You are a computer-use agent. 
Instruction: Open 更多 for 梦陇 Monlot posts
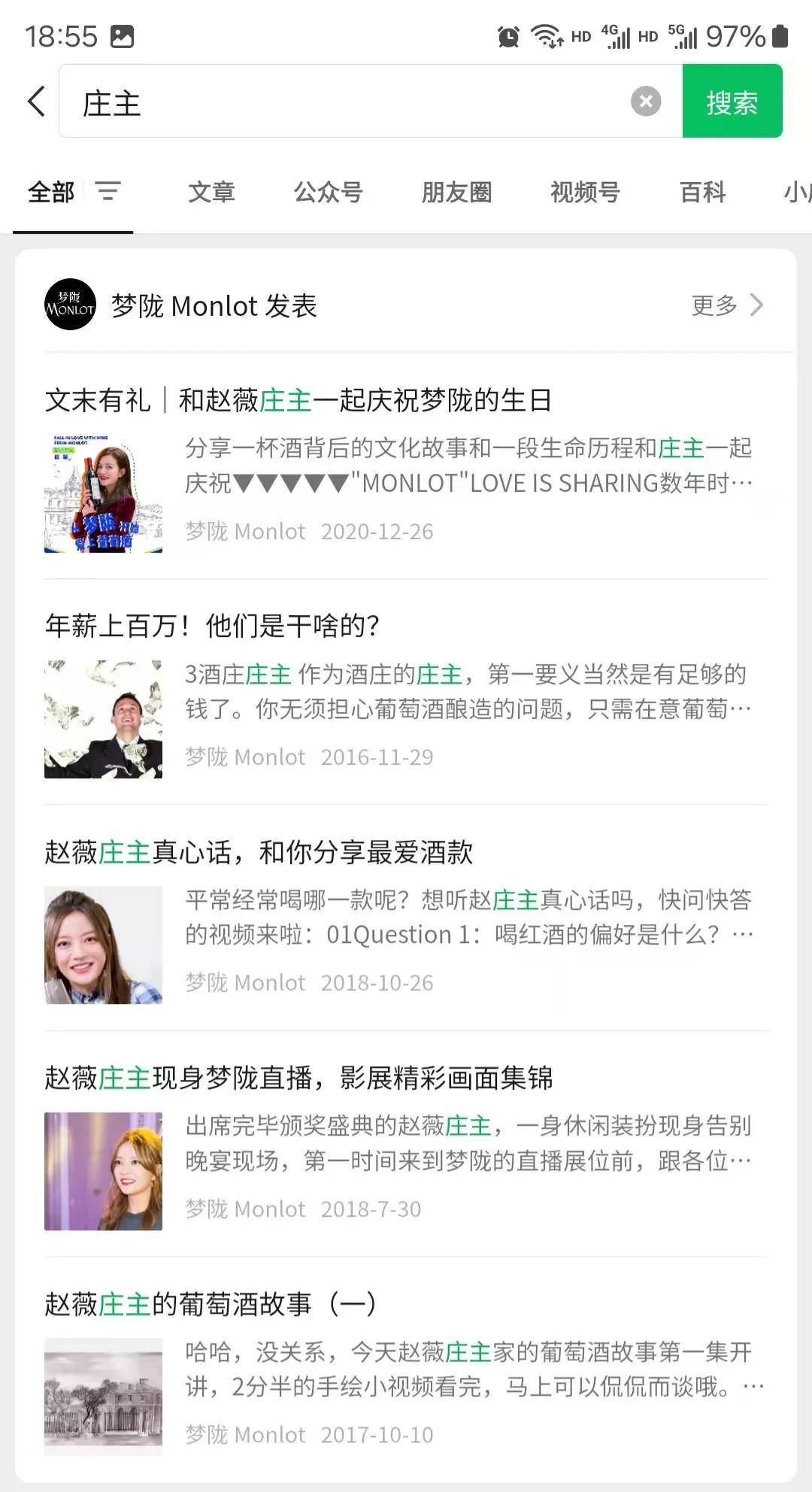(x=726, y=305)
